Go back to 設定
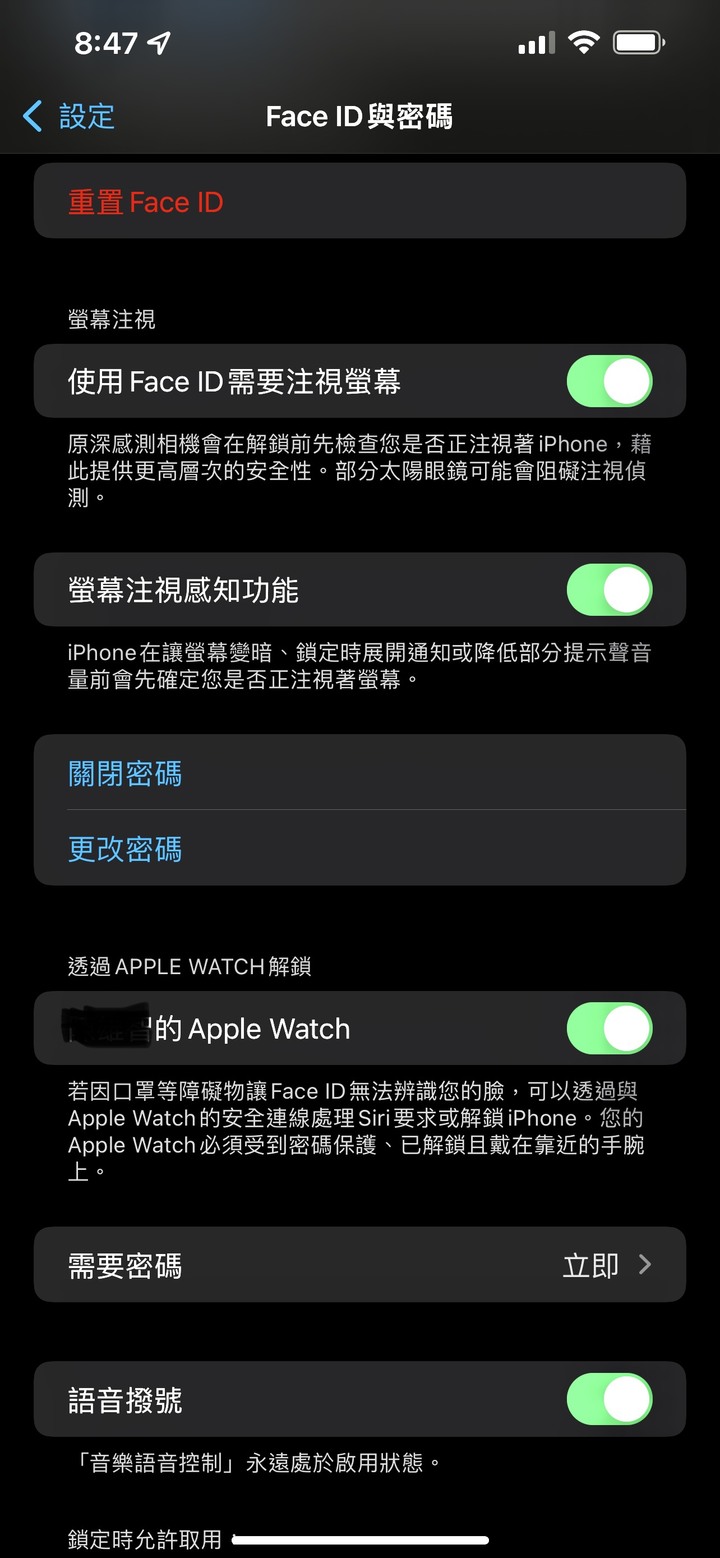The height and width of the screenshot is (1558, 720). 68,117
